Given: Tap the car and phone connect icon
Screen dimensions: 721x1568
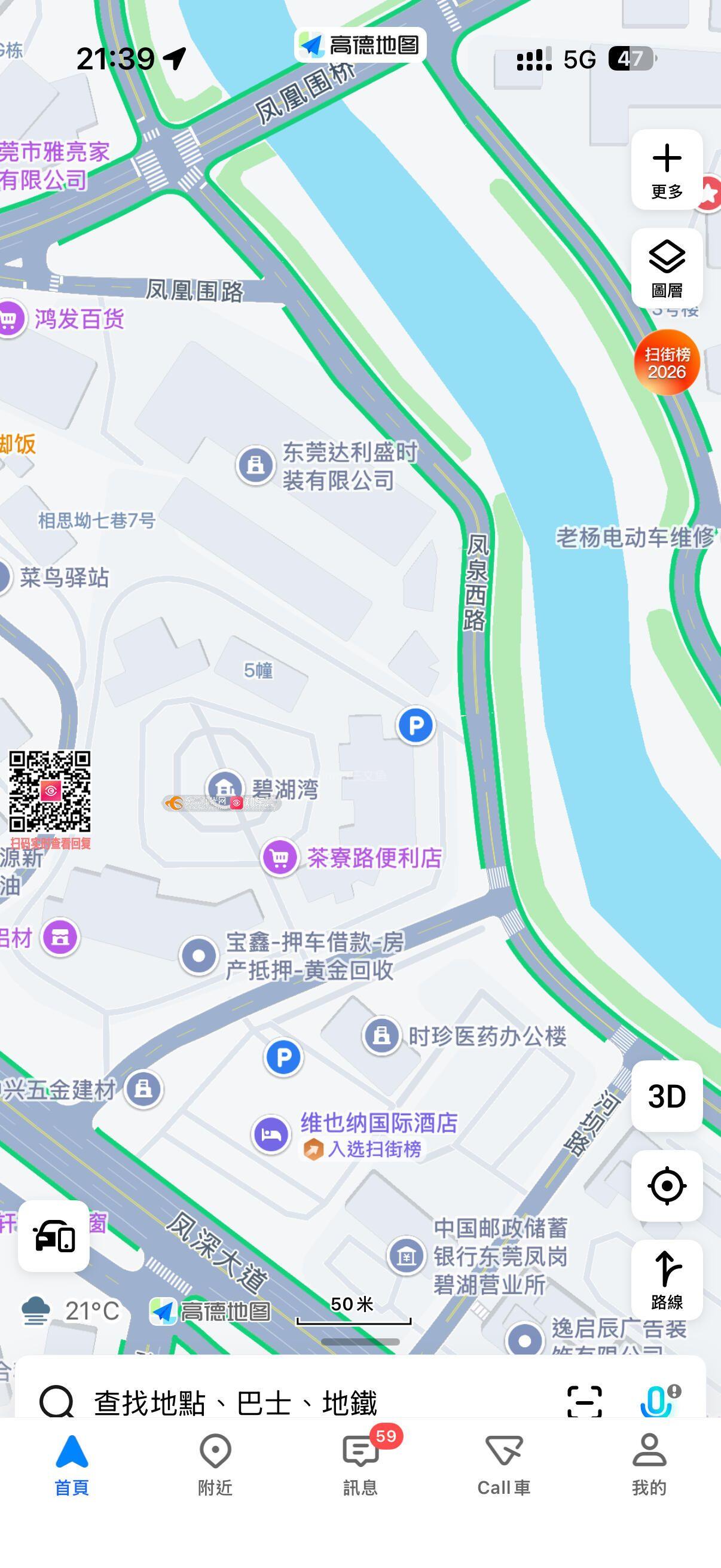Looking at the screenshot, I should point(54,1236).
